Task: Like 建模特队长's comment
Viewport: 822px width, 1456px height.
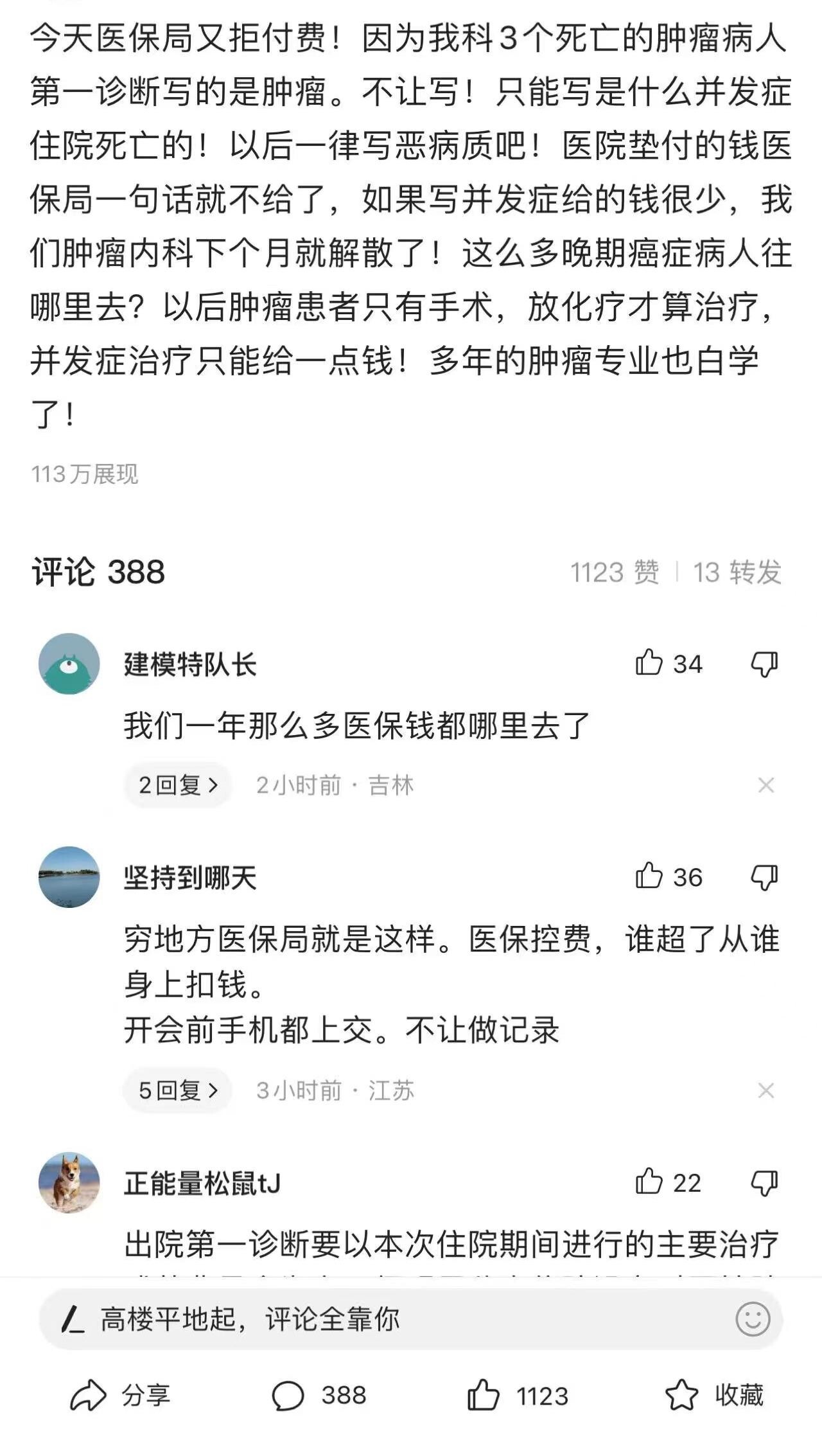Action: pos(649,663)
